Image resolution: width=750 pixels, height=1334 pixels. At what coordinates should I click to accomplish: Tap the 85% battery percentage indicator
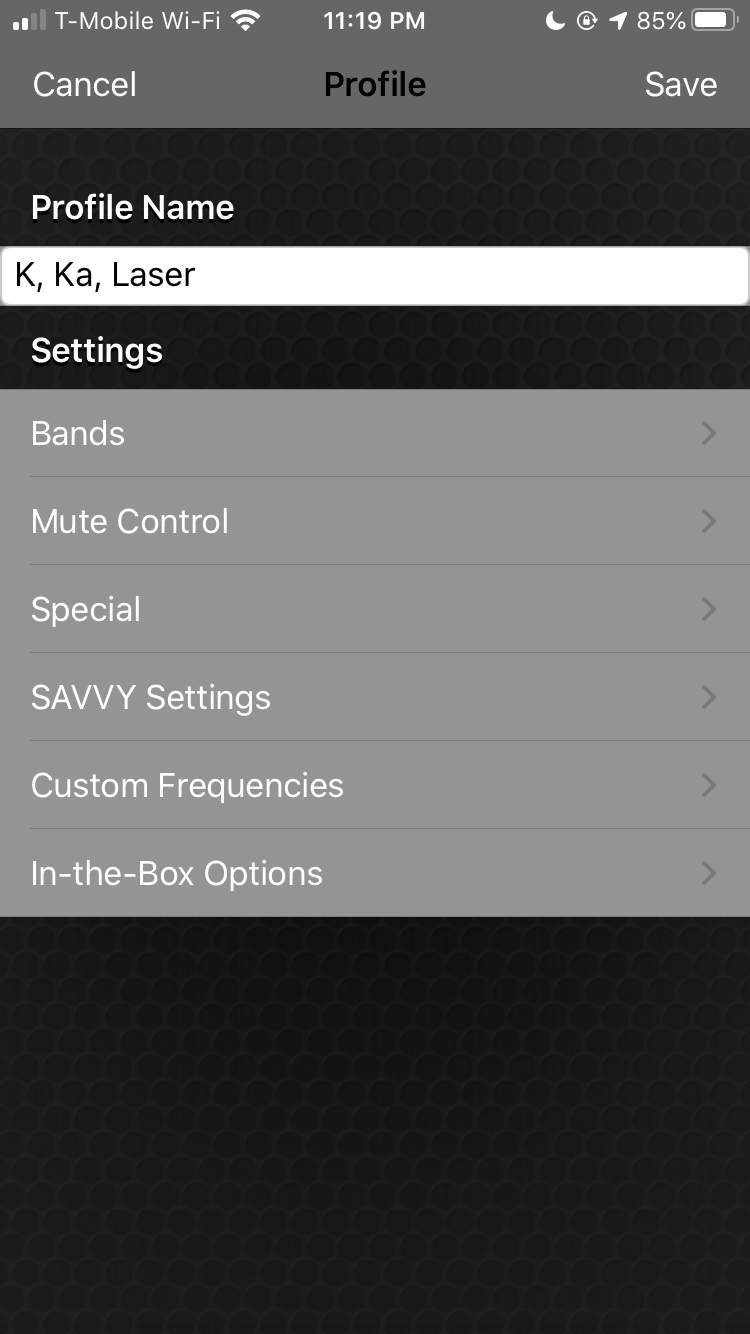pos(662,20)
